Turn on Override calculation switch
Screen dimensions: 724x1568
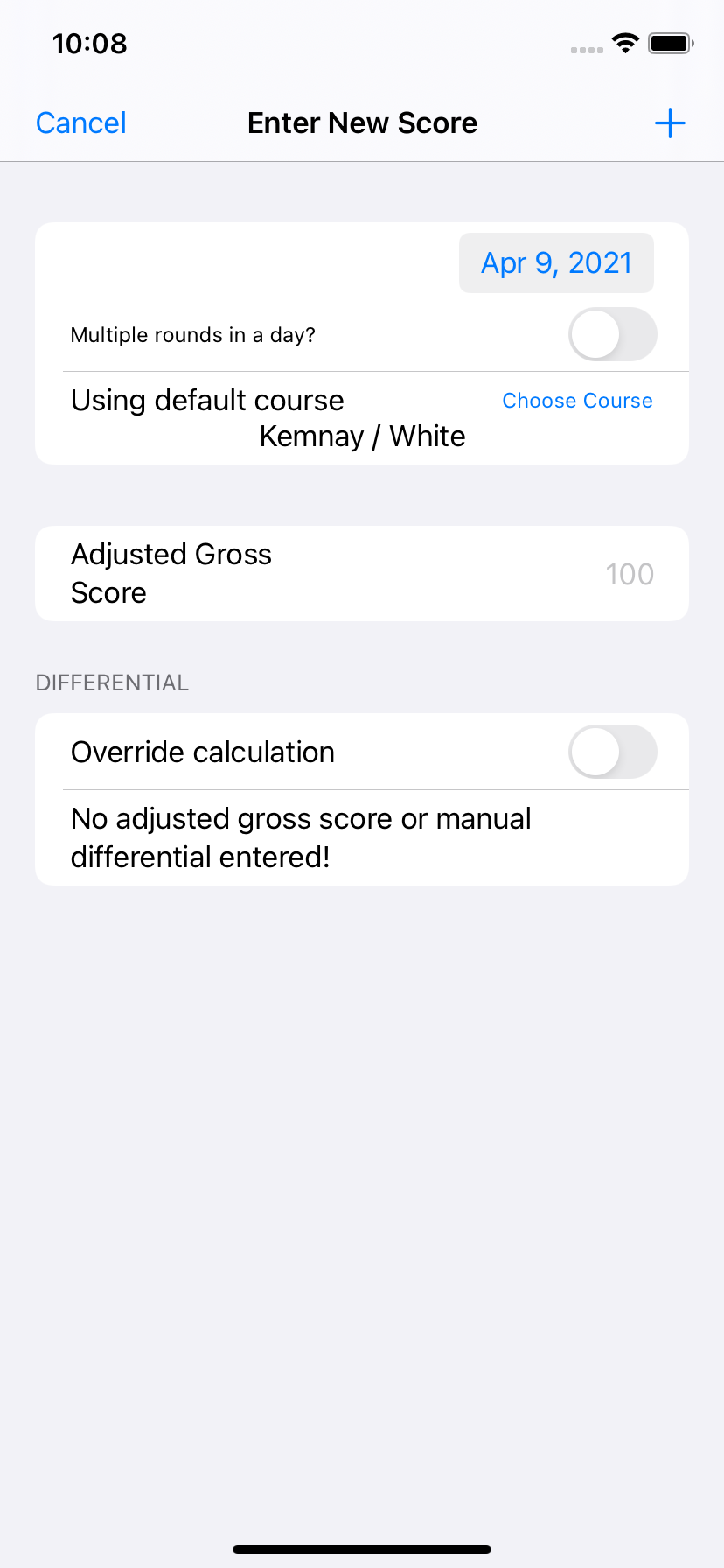[612, 752]
